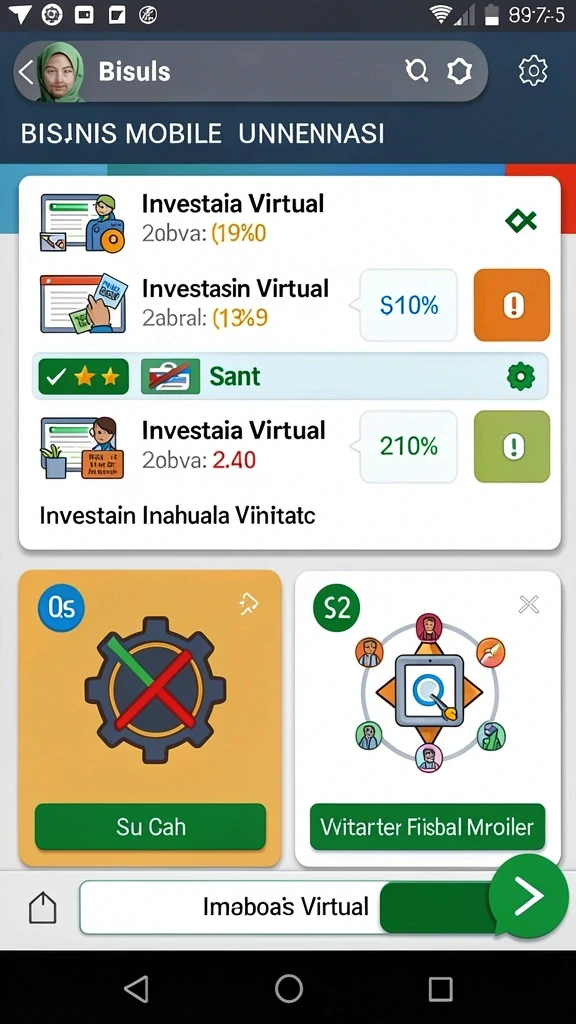The width and height of the screenshot is (576, 1024).
Task: Go to the Android home screen
Action: pyautogui.click(x=289, y=989)
